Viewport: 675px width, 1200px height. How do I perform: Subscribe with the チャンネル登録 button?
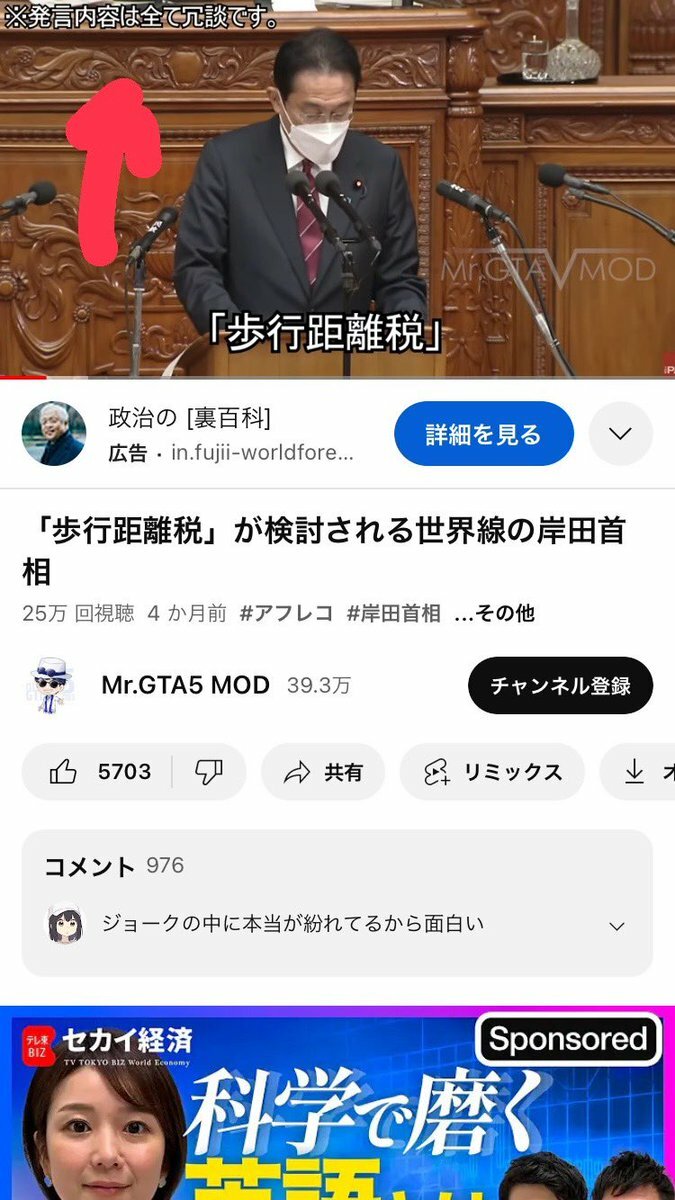coord(560,685)
